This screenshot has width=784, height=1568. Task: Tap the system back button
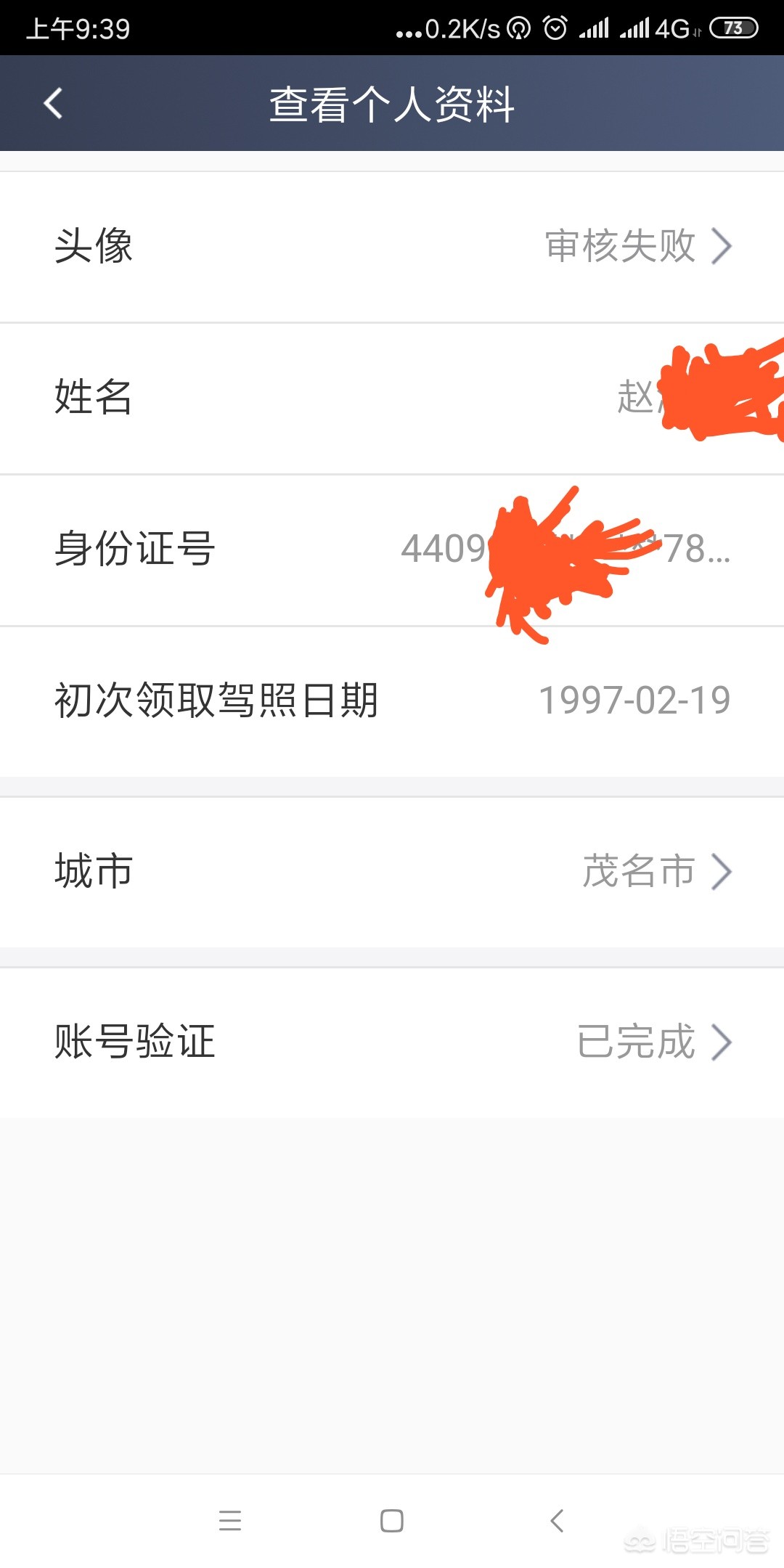click(557, 1520)
